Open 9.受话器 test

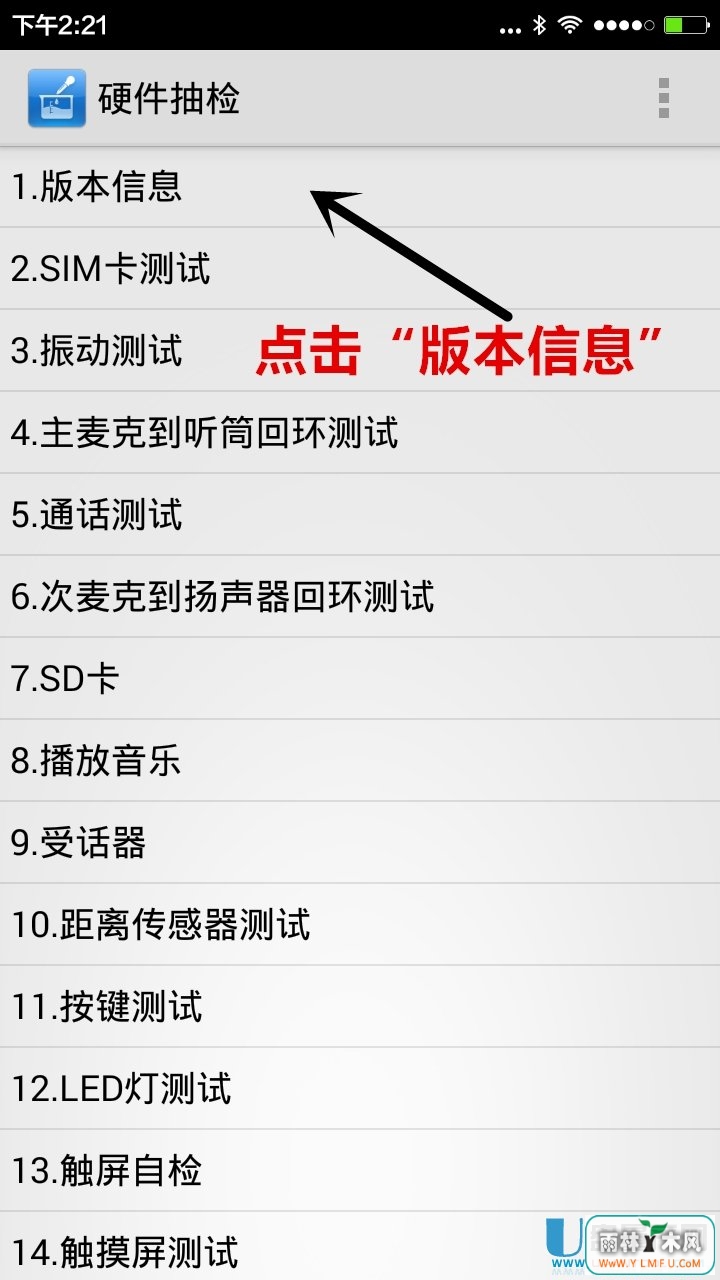(x=80, y=843)
